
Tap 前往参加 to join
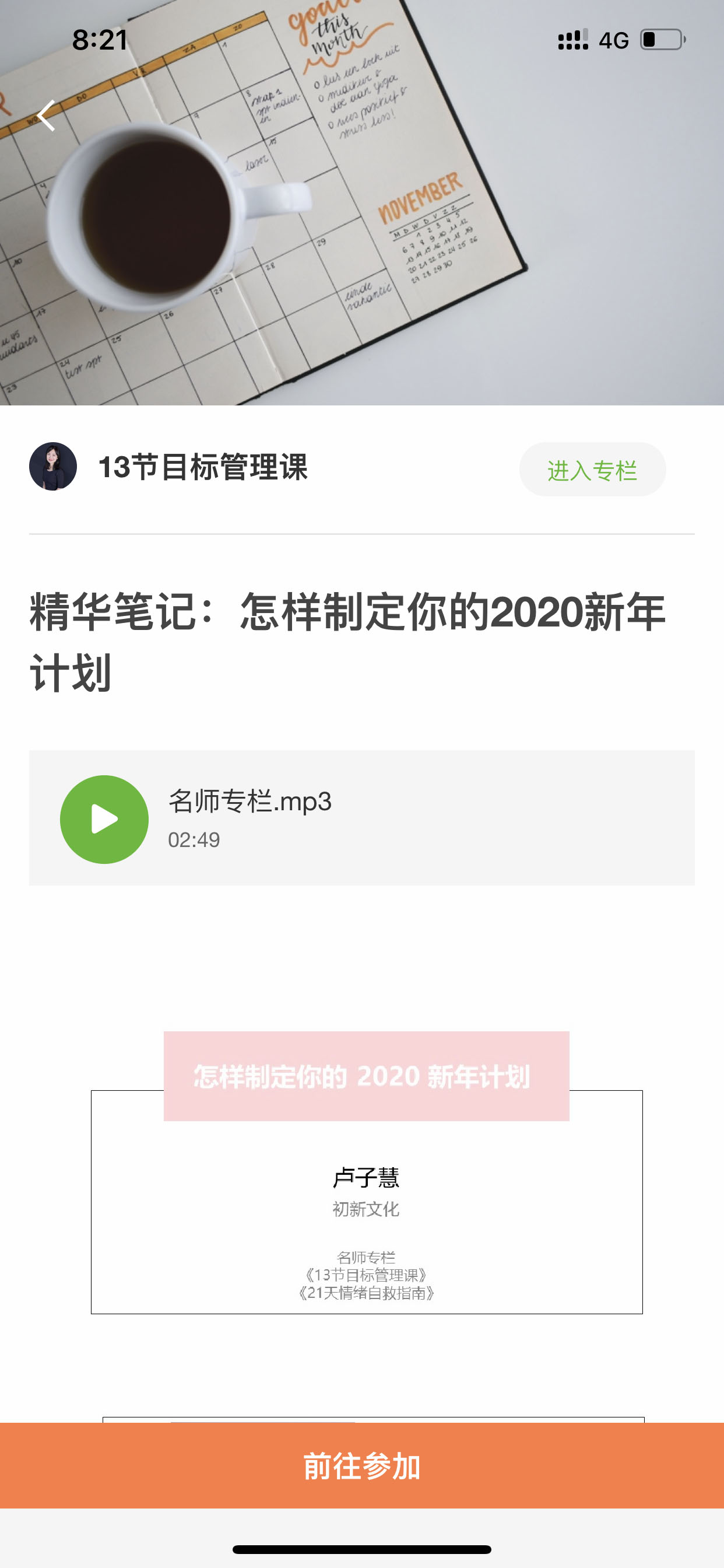pyautogui.click(x=362, y=1465)
